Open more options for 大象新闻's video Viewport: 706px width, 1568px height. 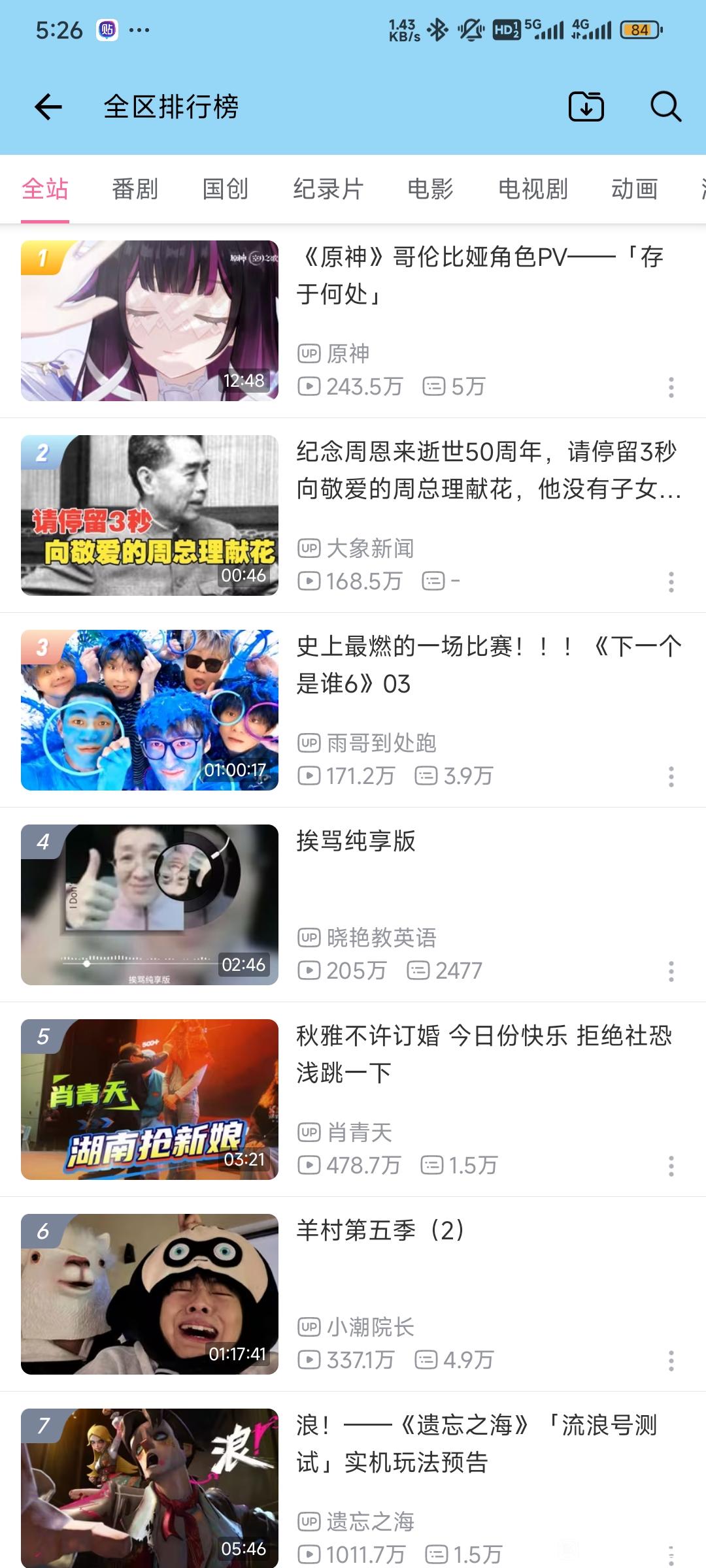coord(671,582)
